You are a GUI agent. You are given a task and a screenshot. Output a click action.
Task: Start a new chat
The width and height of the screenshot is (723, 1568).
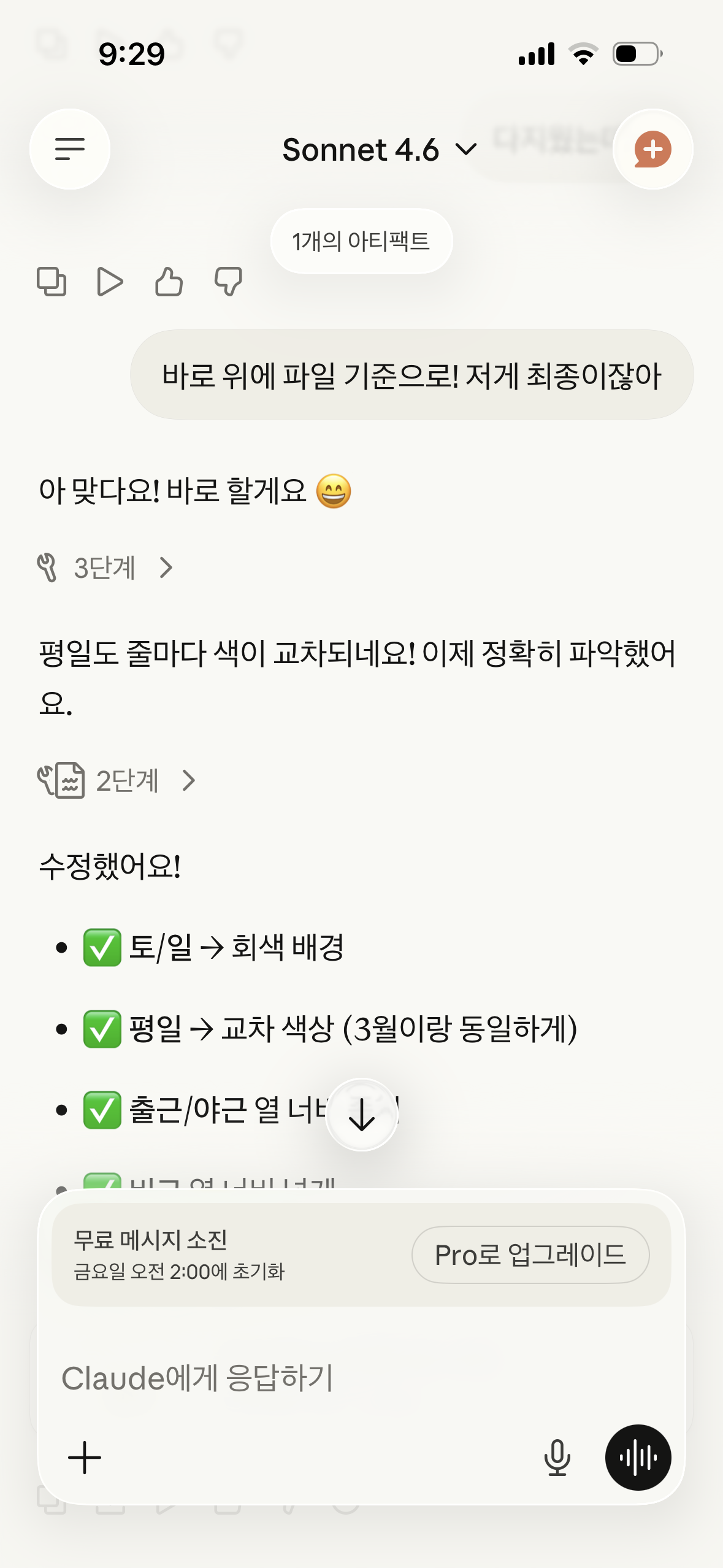tap(652, 149)
